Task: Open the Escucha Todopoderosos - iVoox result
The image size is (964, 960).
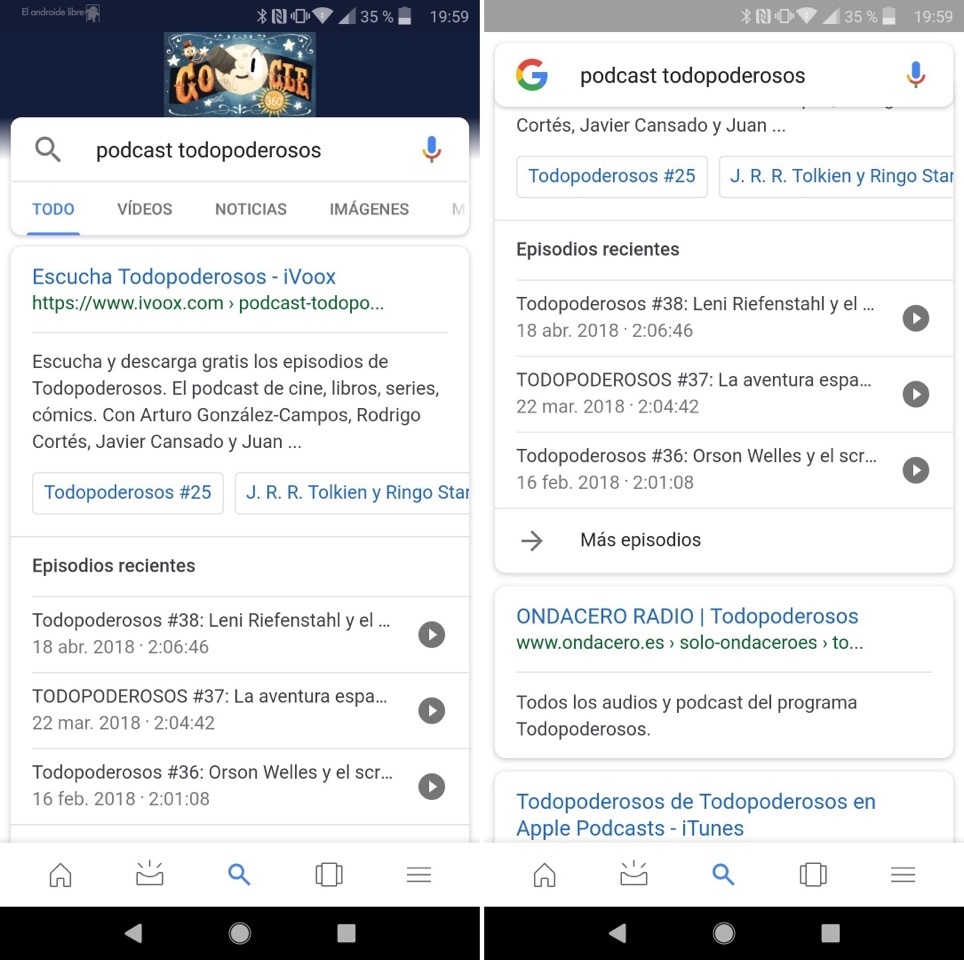Action: [x=184, y=277]
